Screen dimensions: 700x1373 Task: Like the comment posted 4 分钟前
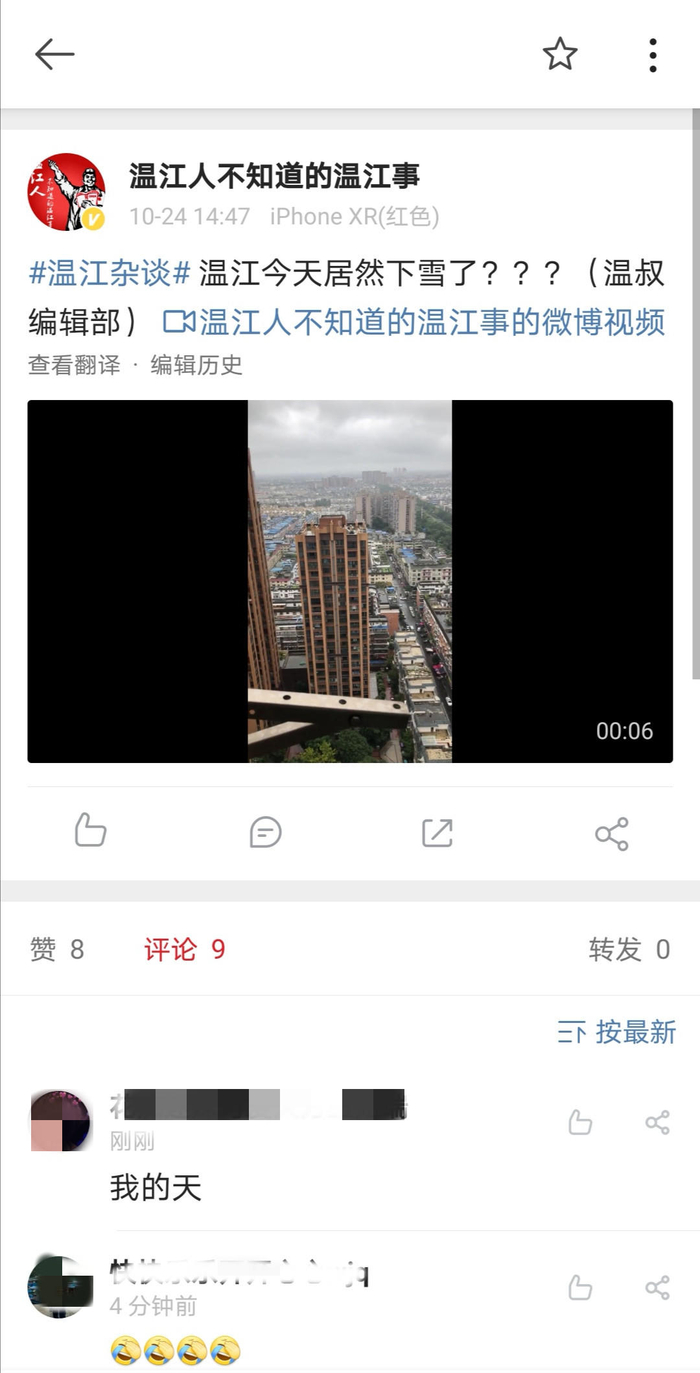tap(580, 1288)
